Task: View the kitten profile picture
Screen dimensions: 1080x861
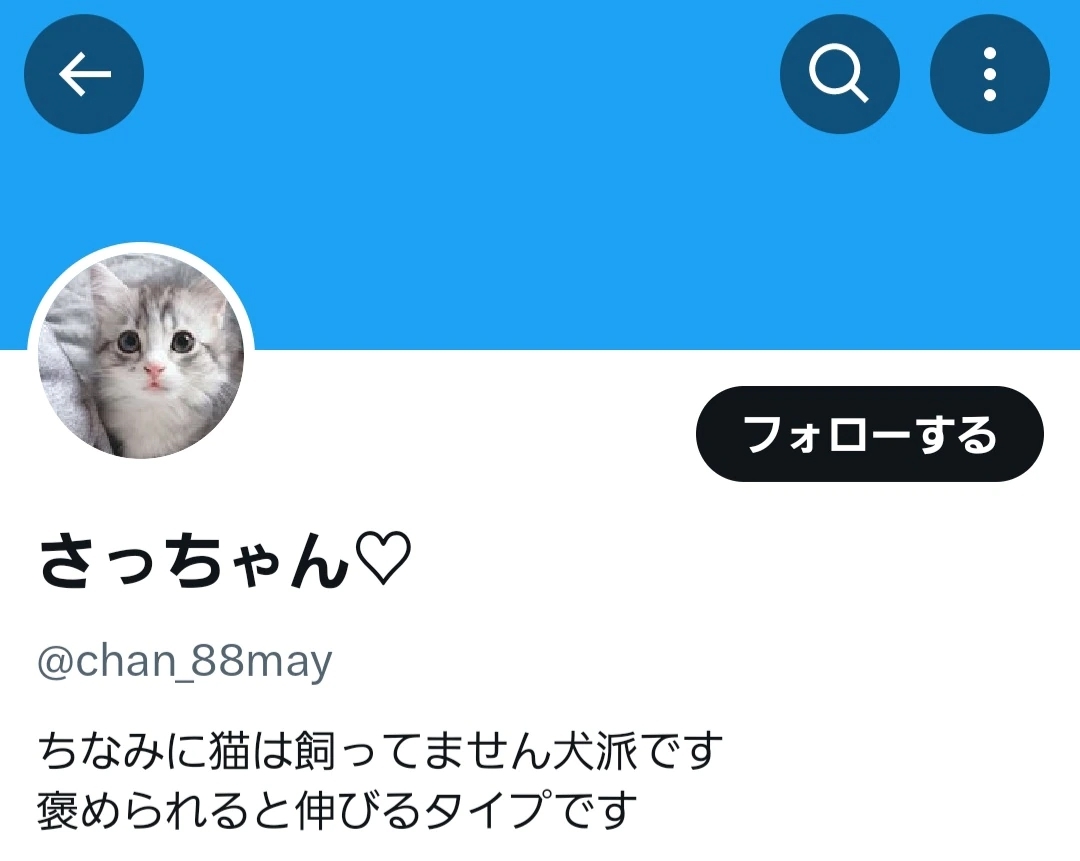Action: tap(141, 355)
